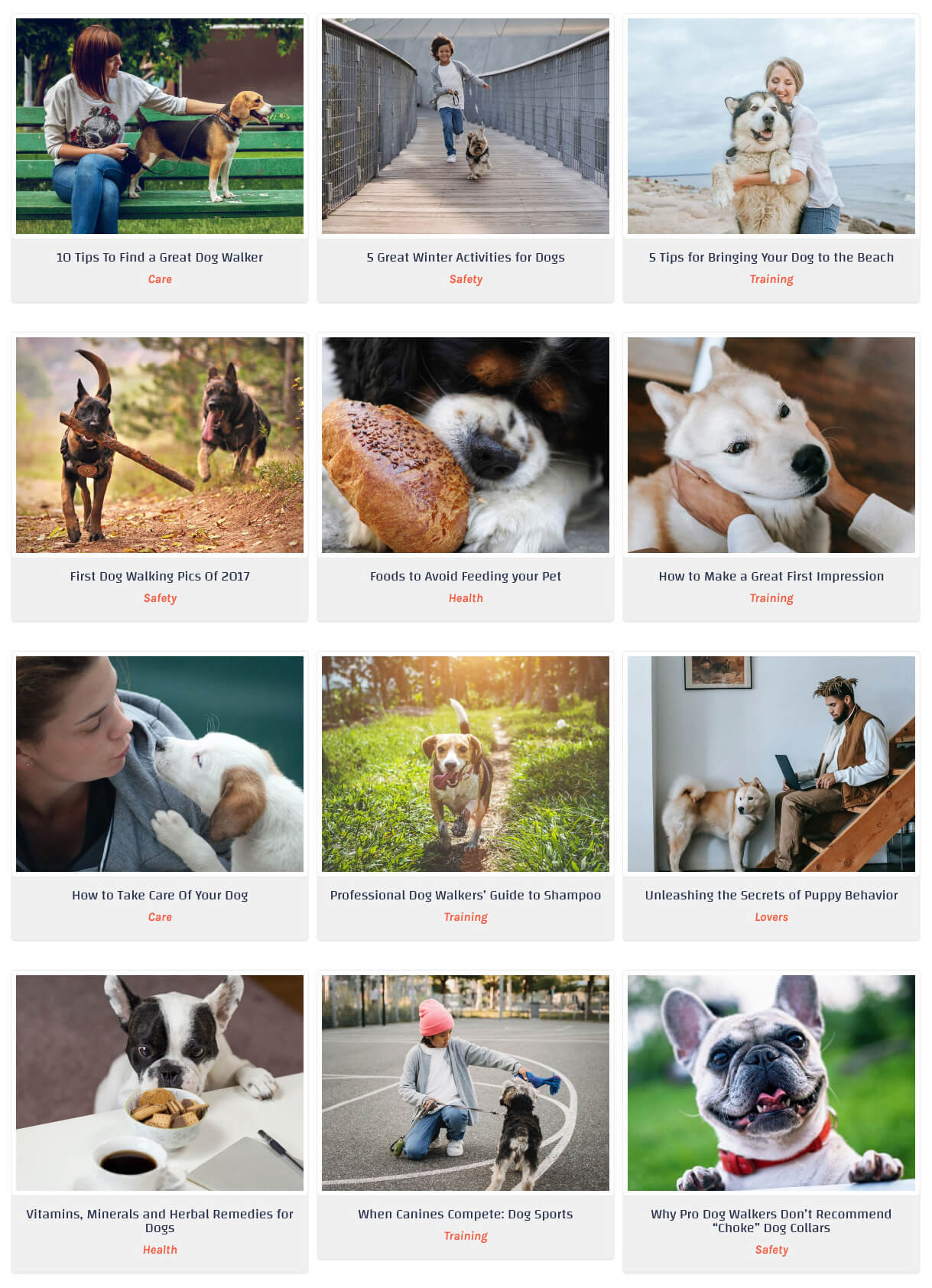Open 'First Dog Walking Pics Of 2017' post
This screenshot has width=932, height=1288.
pyautogui.click(x=159, y=576)
